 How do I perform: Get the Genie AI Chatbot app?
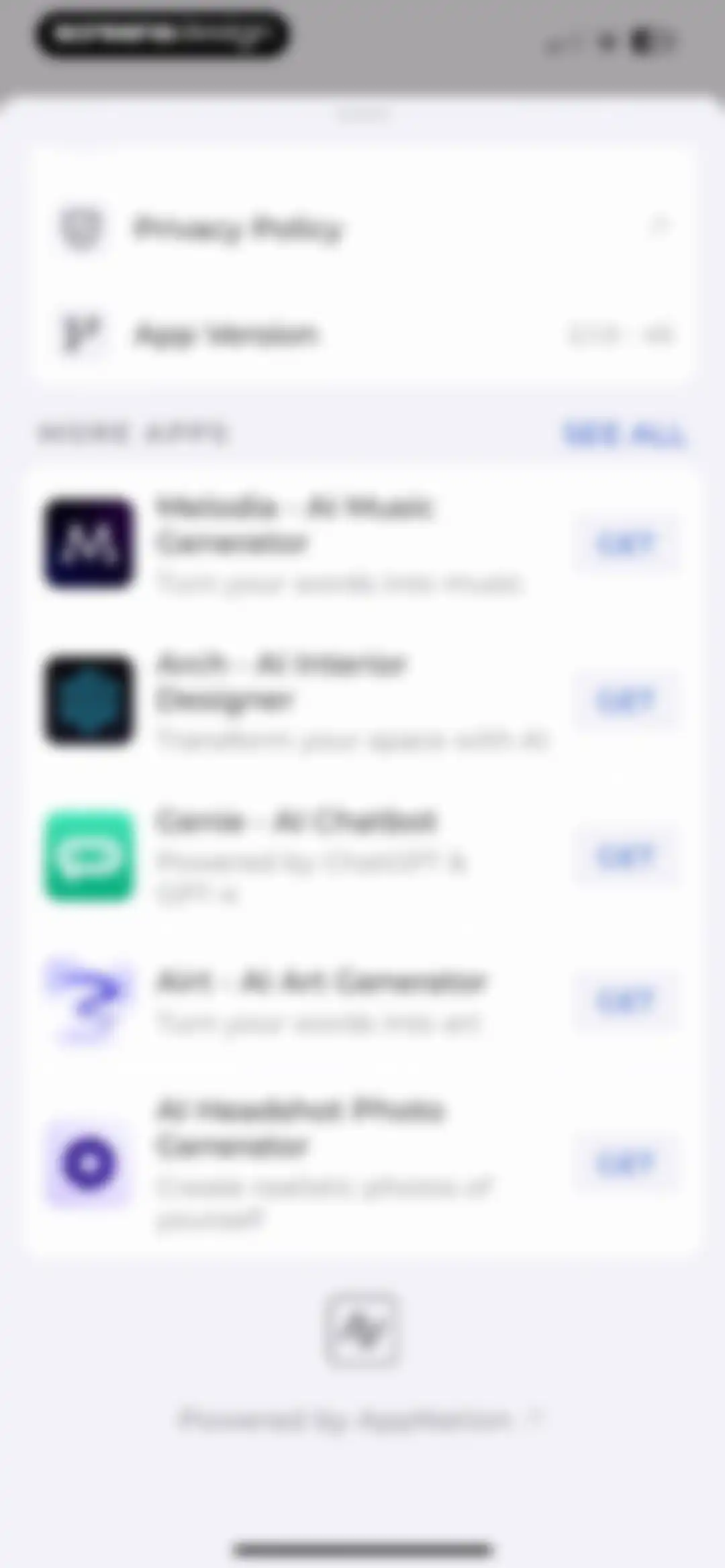pos(625,857)
